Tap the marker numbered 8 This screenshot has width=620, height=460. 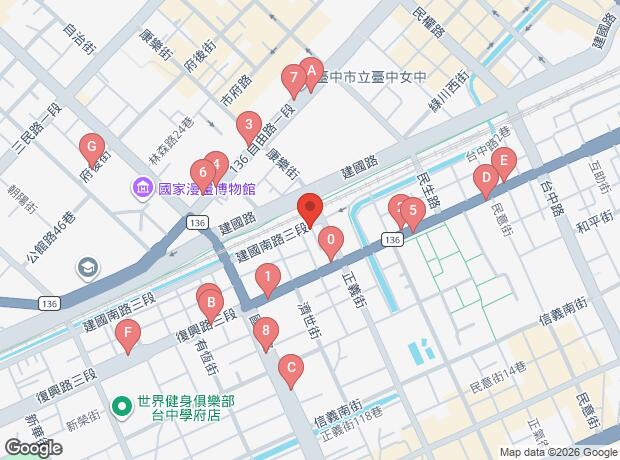pos(264,329)
